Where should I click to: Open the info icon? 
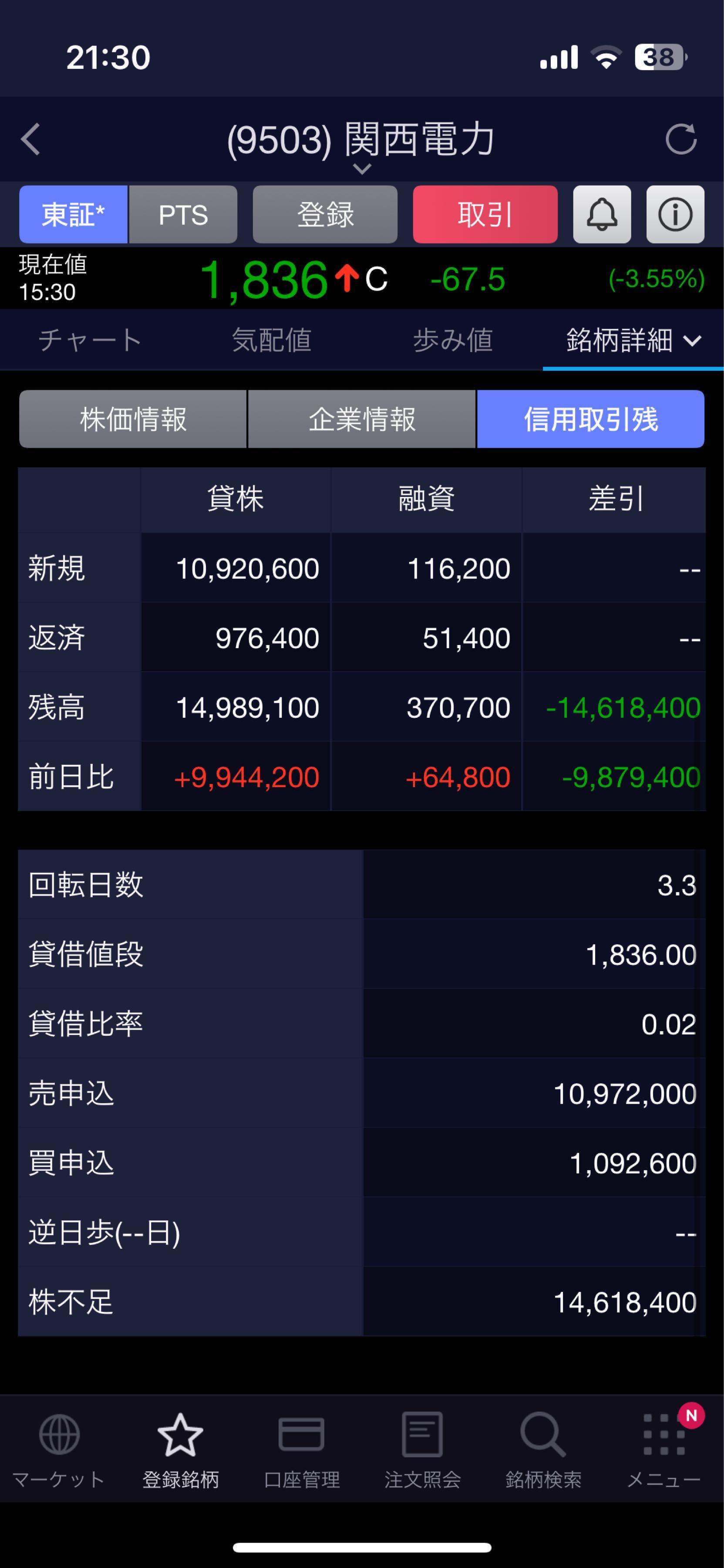(x=675, y=215)
